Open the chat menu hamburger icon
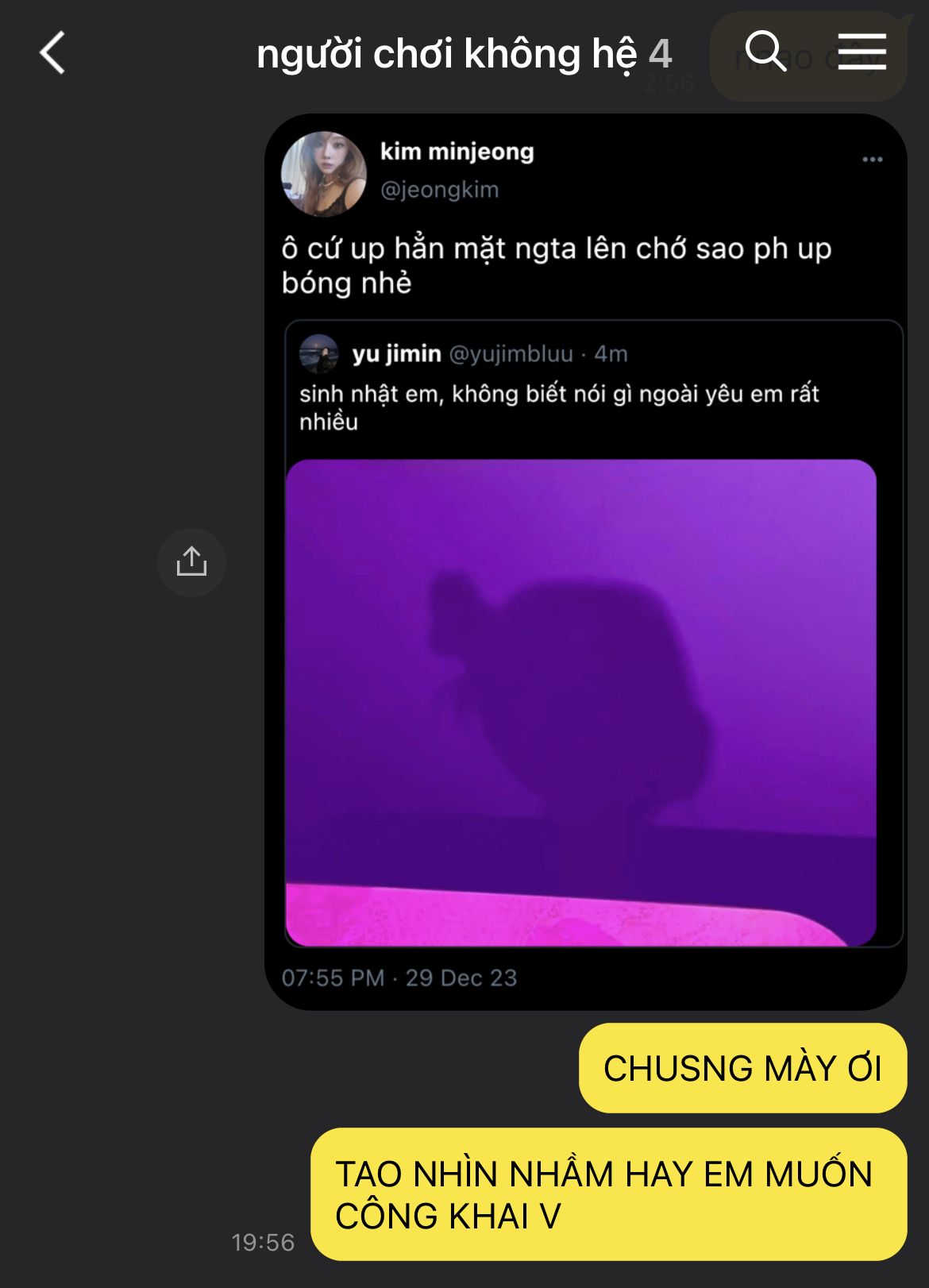 coord(862,52)
